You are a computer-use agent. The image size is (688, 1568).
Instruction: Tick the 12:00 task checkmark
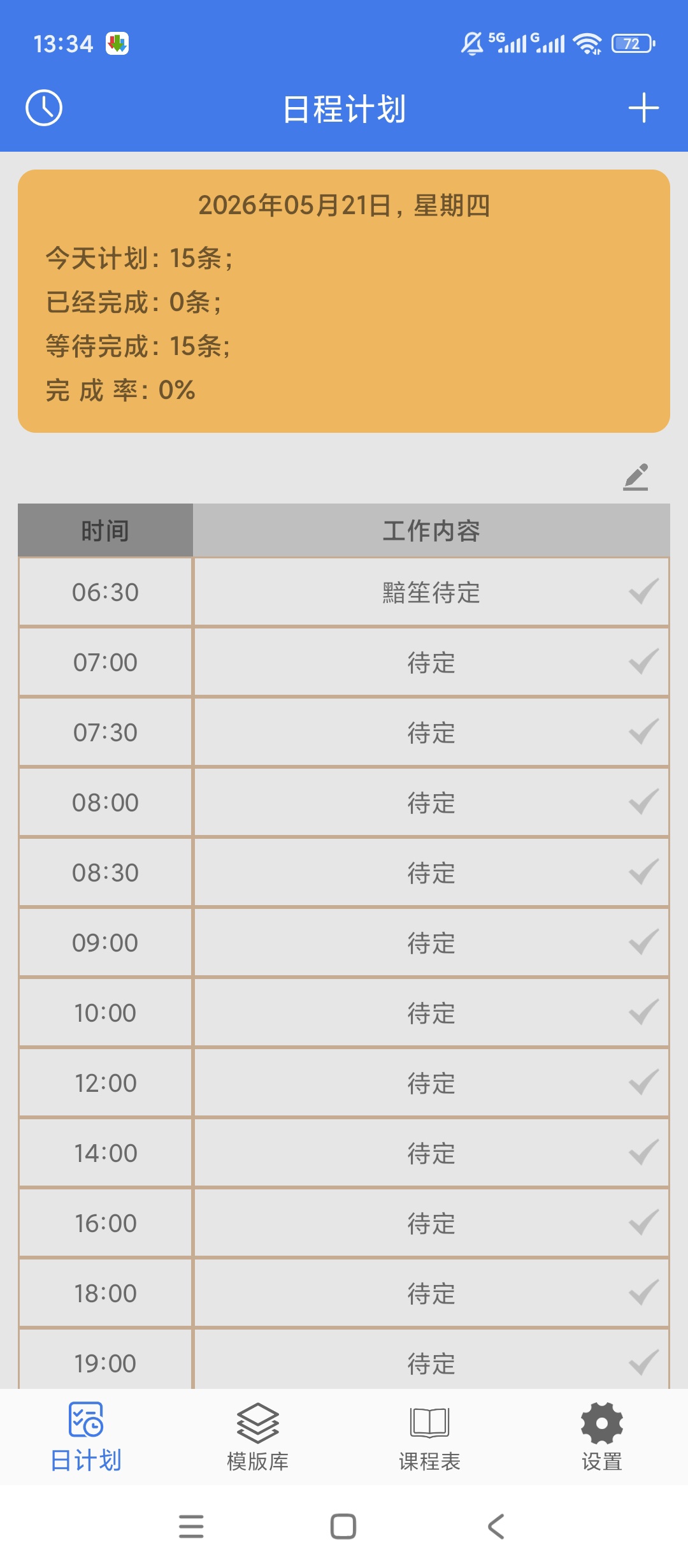(643, 1082)
